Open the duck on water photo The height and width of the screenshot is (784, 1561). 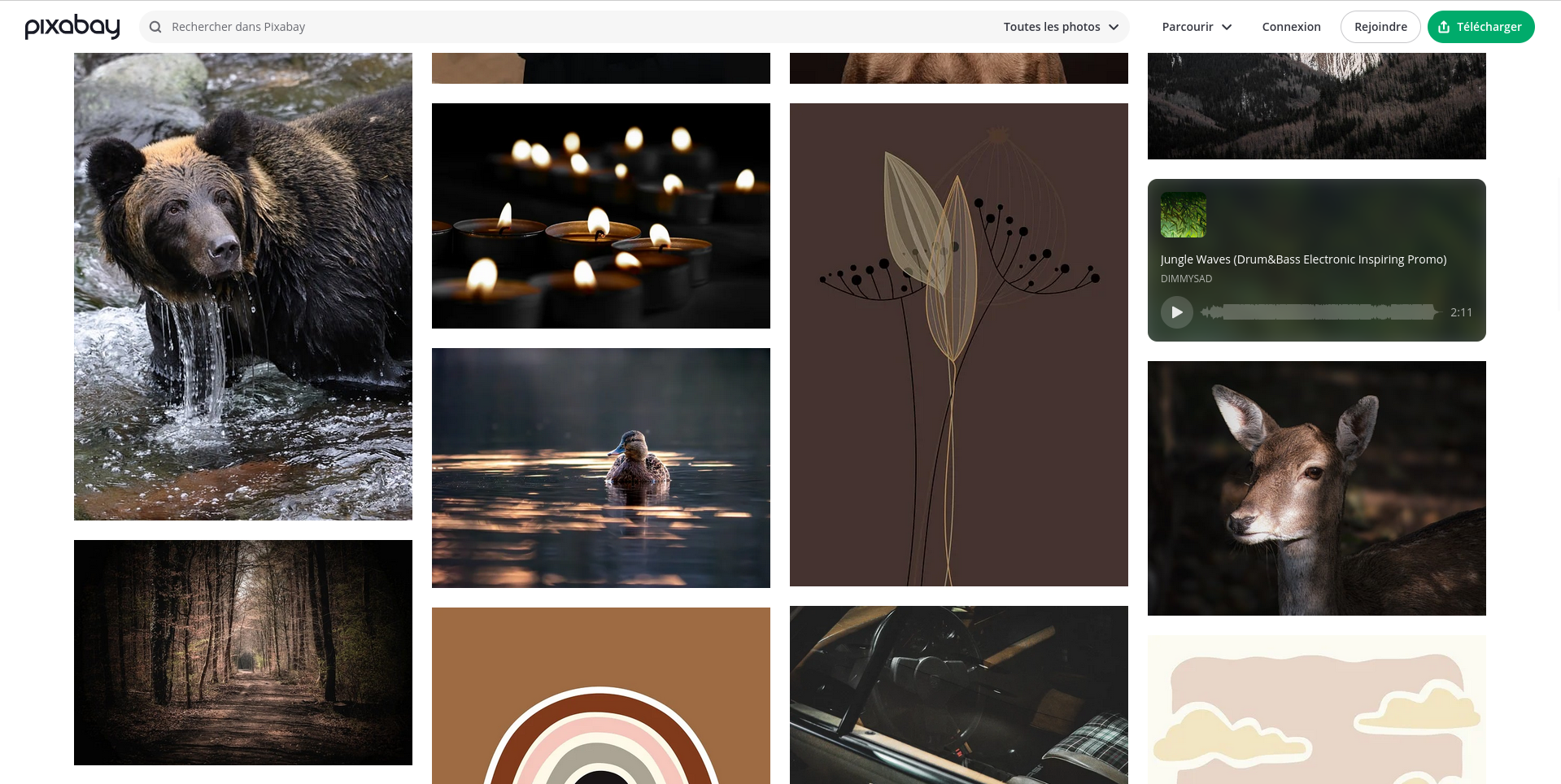(600, 468)
